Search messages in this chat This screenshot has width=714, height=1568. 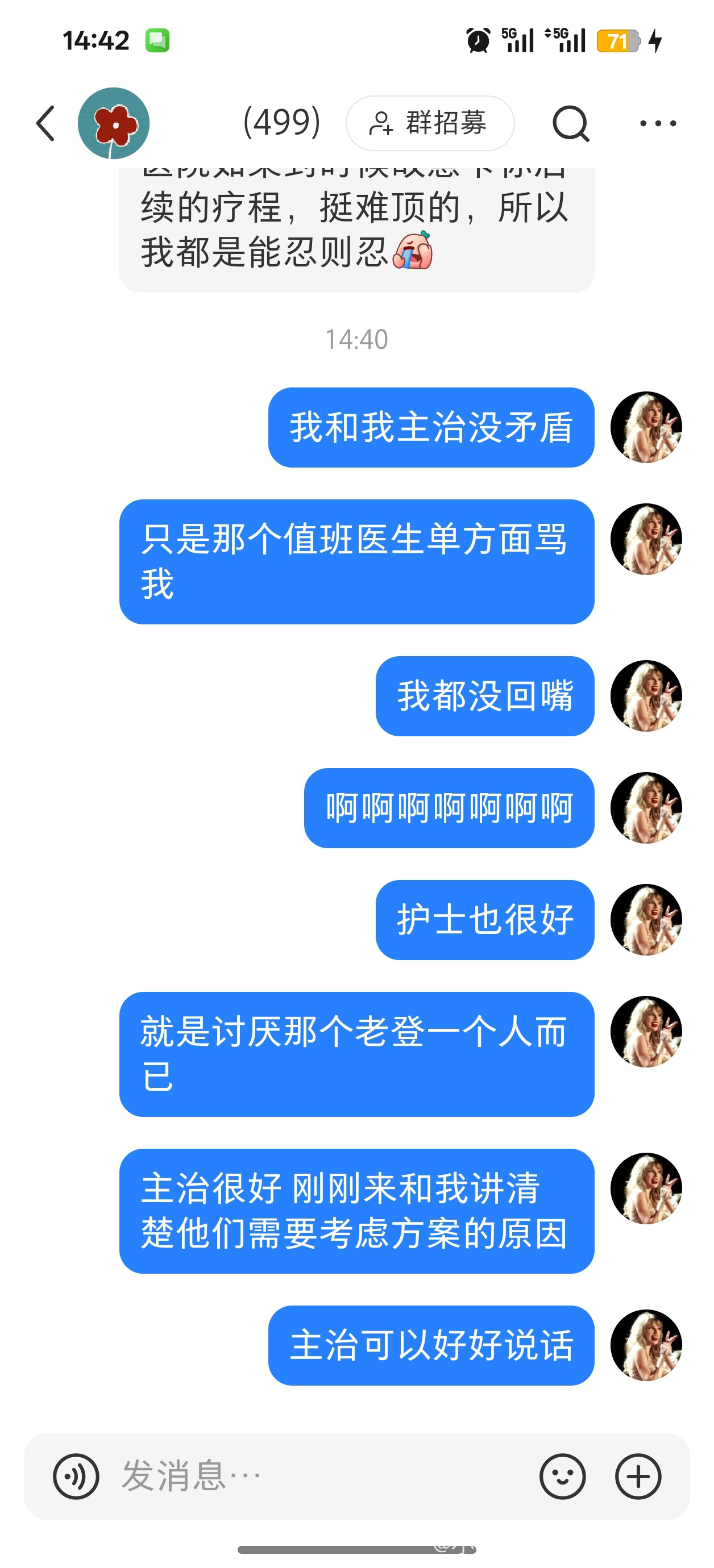coord(570,124)
